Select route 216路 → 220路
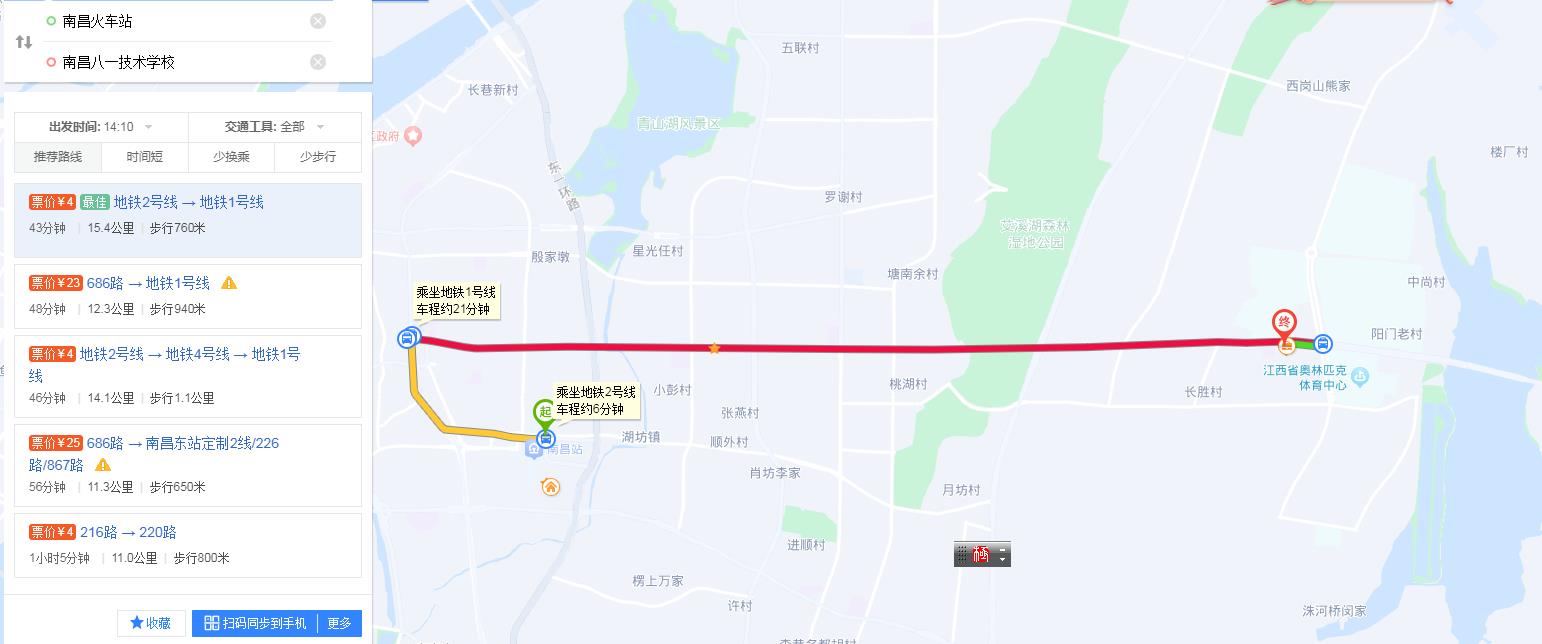 (x=132, y=533)
